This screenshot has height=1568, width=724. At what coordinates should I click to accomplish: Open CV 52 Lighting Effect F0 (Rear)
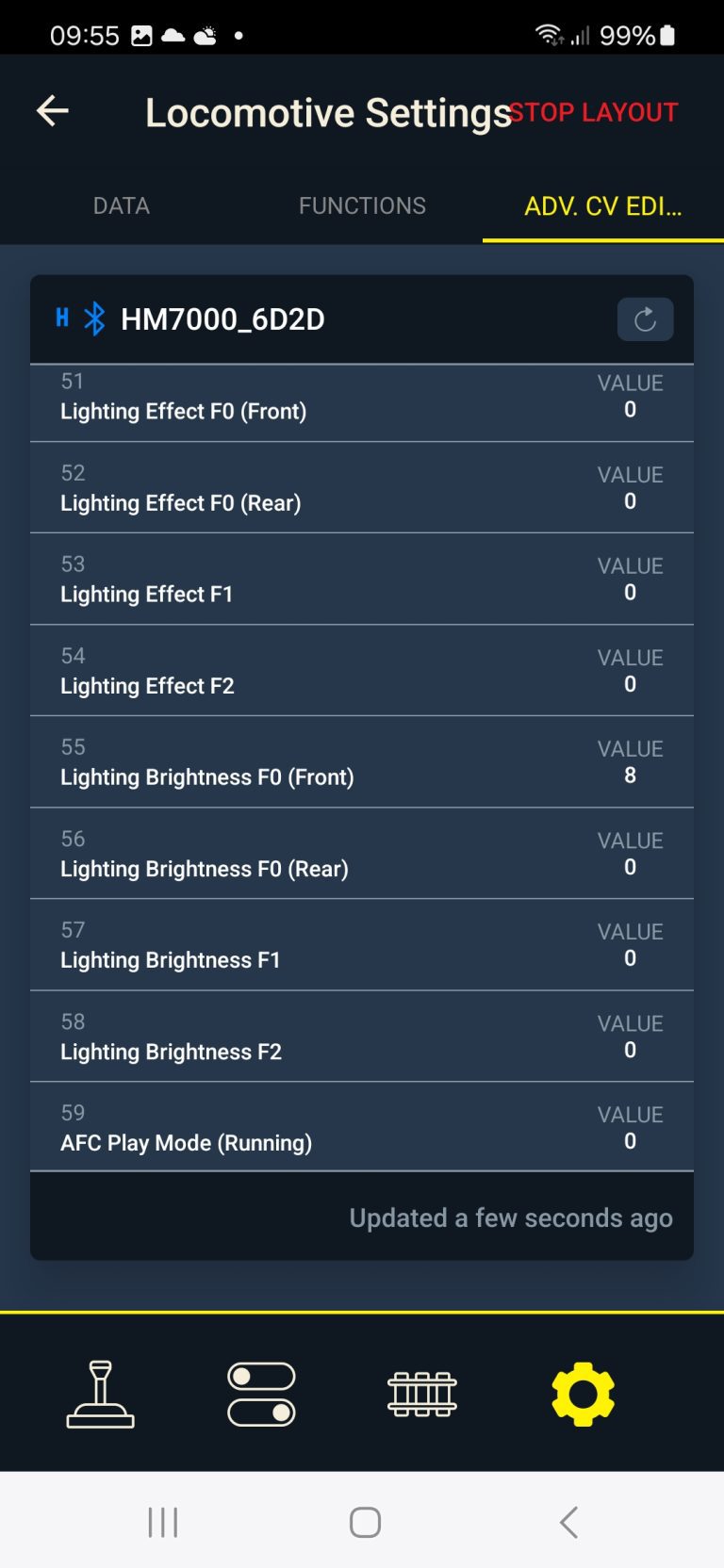tap(362, 488)
